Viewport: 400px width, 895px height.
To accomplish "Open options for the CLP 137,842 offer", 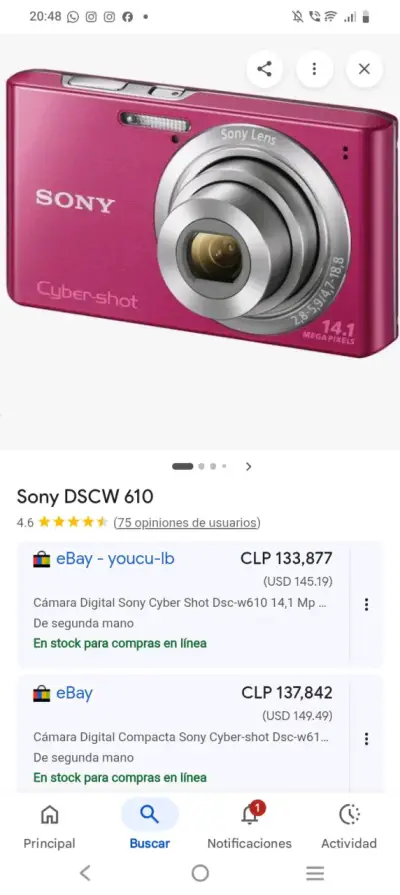I will [366, 739].
